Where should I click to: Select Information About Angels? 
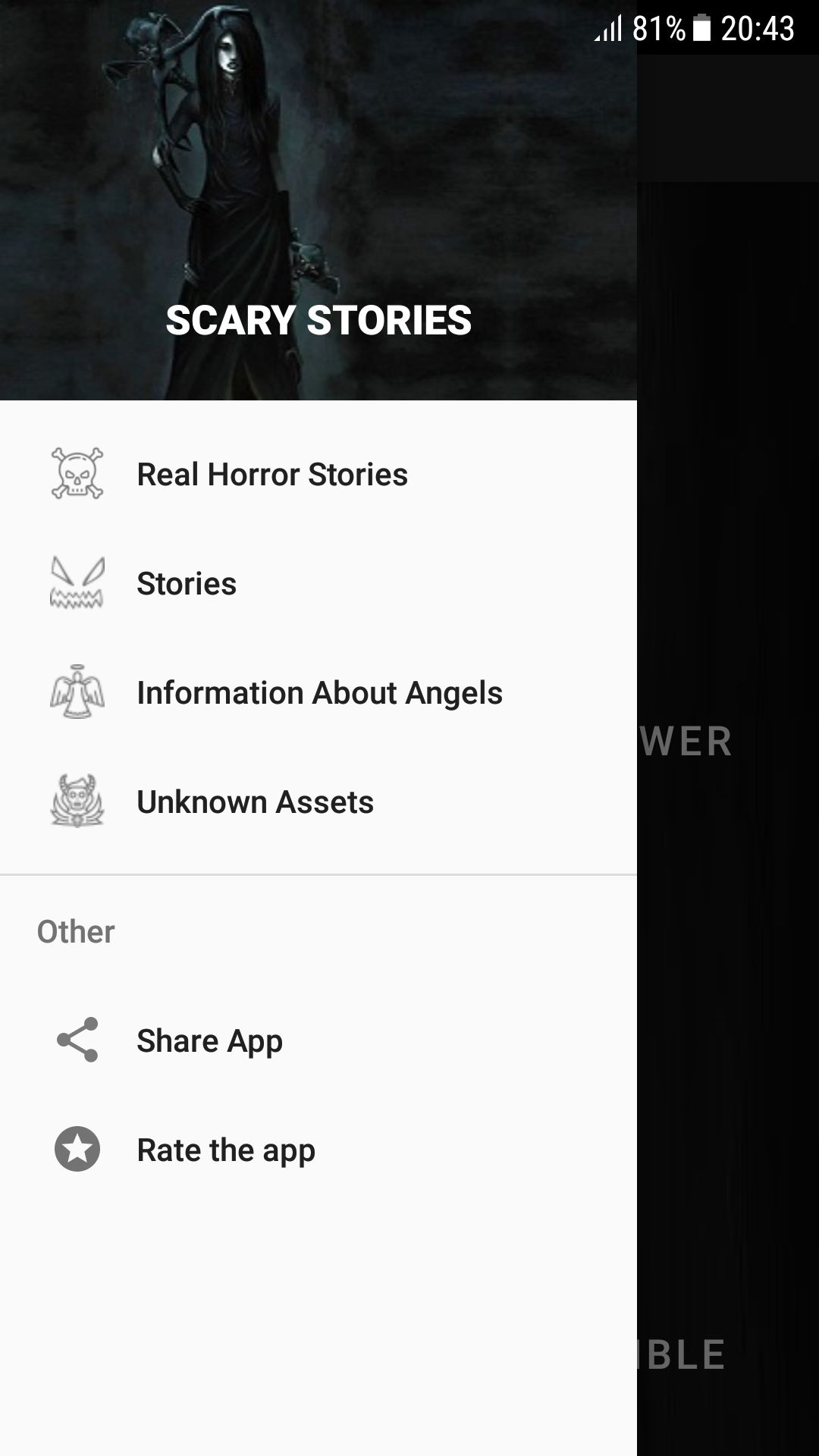318,692
